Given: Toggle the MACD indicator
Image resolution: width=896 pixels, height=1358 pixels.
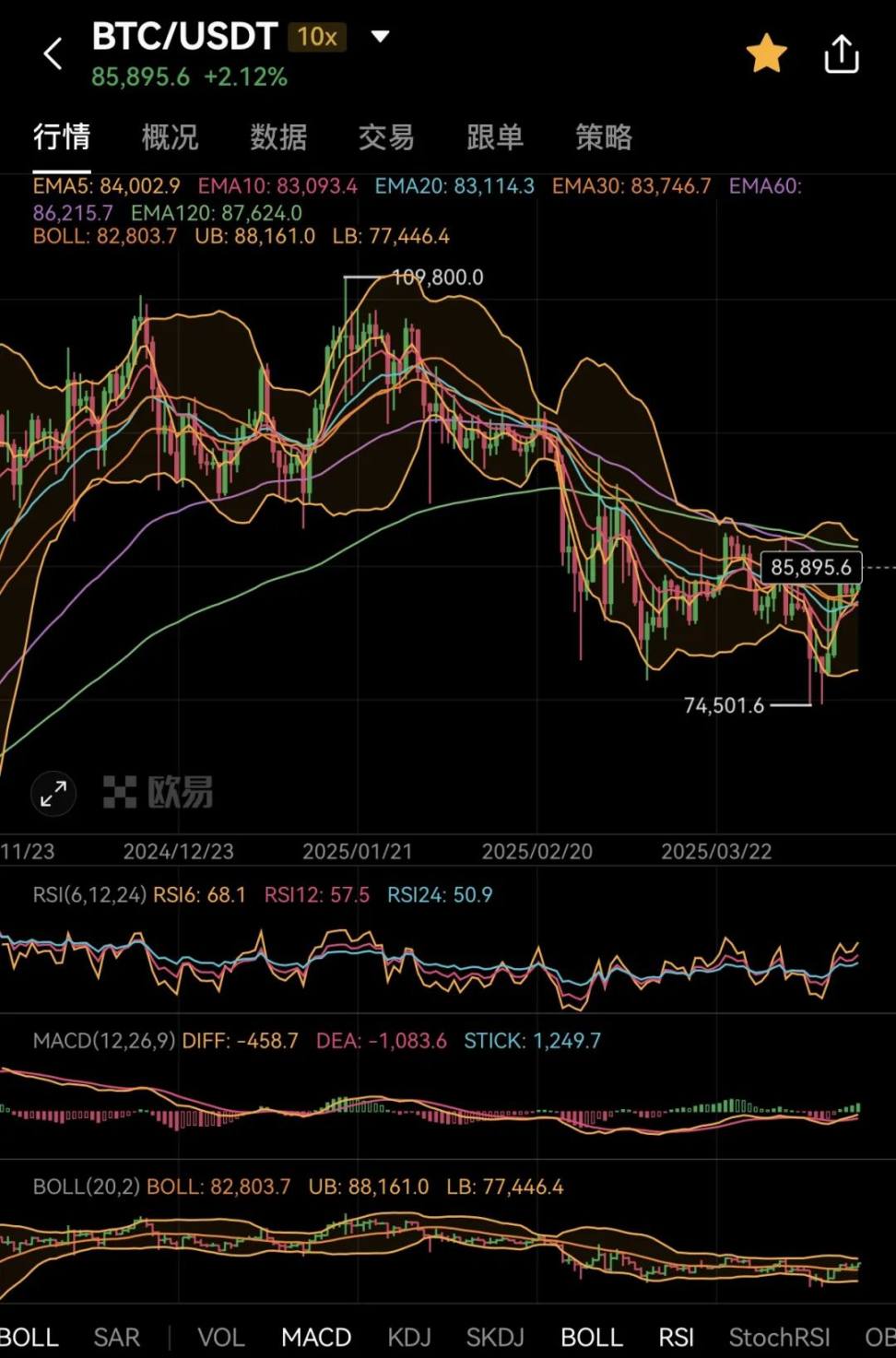Looking at the screenshot, I should click(316, 1337).
